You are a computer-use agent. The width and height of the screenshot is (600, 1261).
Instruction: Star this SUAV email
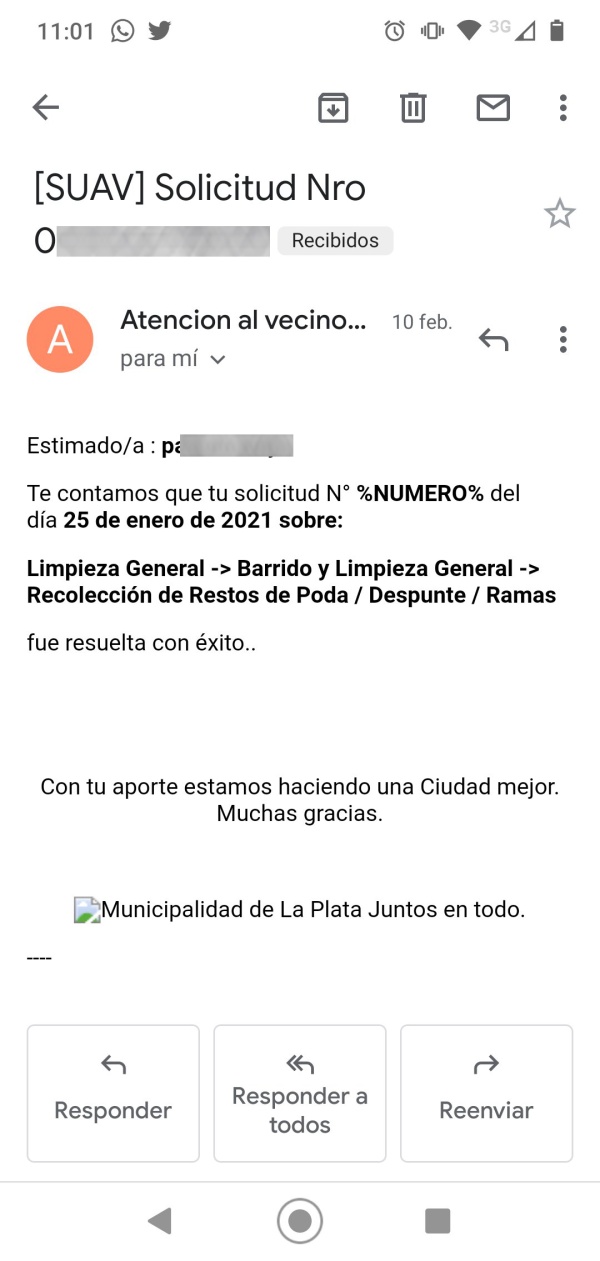click(x=559, y=213)
